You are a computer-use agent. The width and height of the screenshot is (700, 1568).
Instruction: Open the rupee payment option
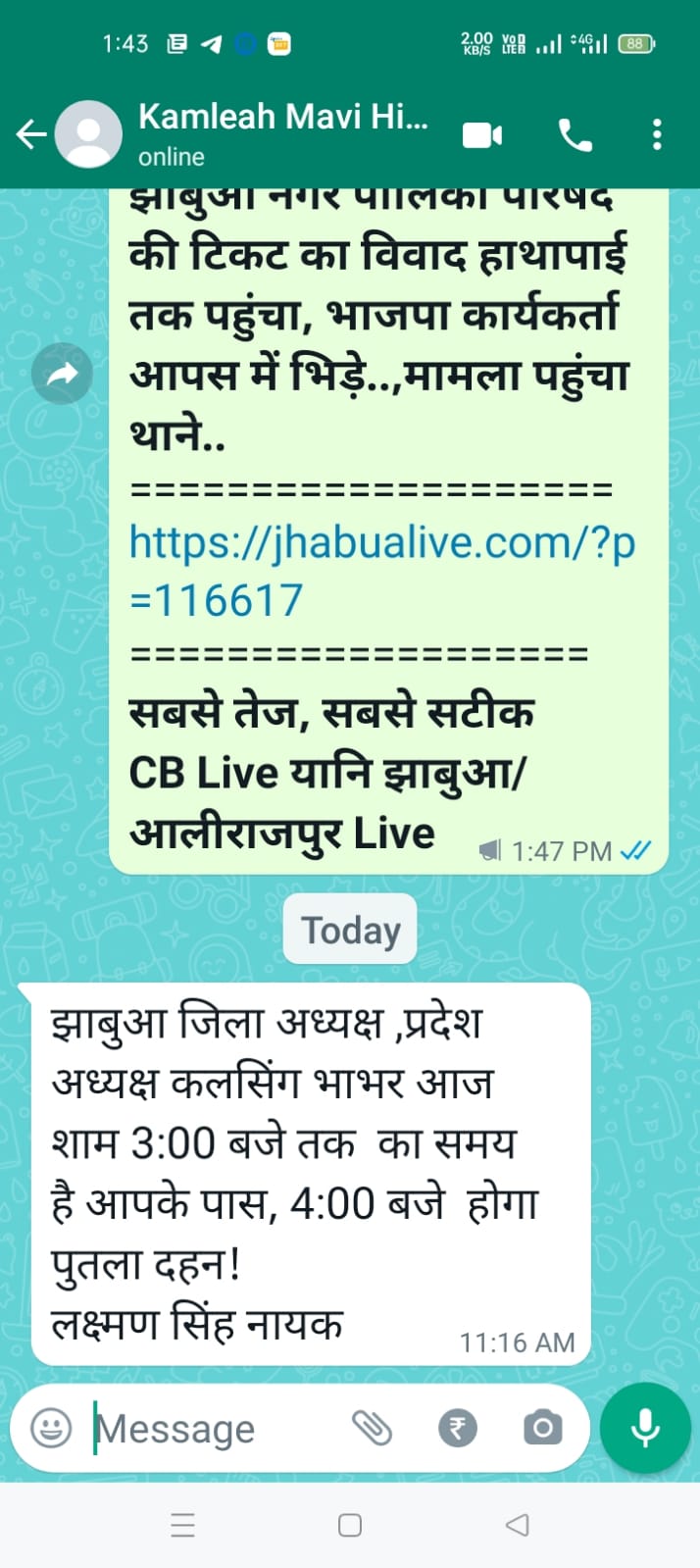[x=457, y=1428]
